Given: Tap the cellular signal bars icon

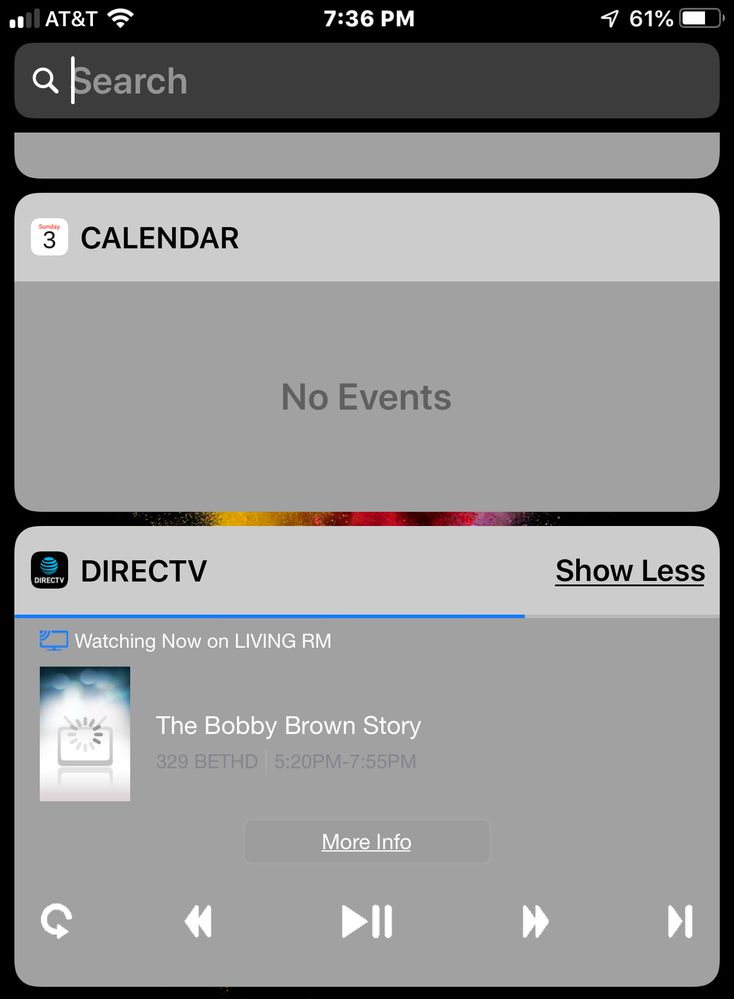Looking at the screenshot, I should point(22,16).
